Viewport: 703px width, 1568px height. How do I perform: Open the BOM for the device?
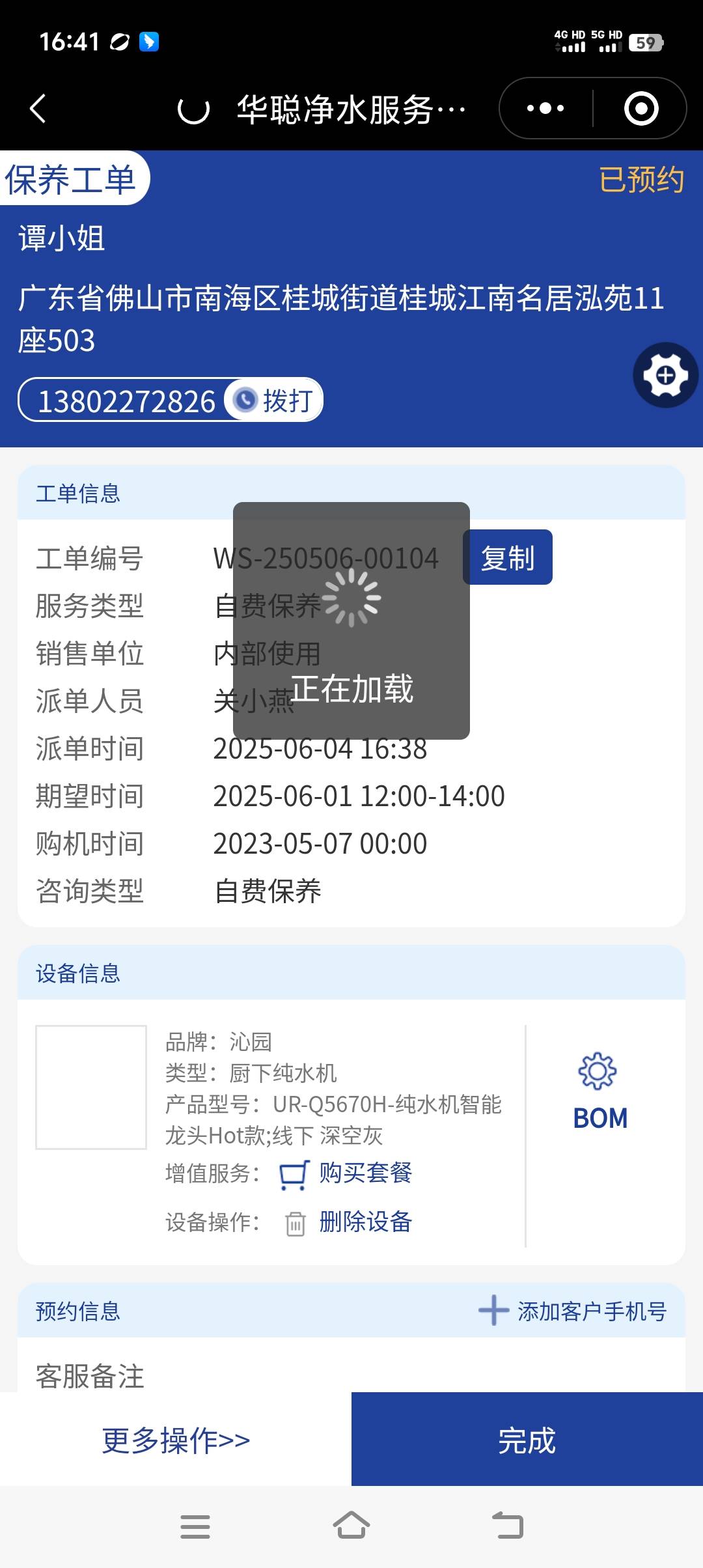pos(600,1091)
